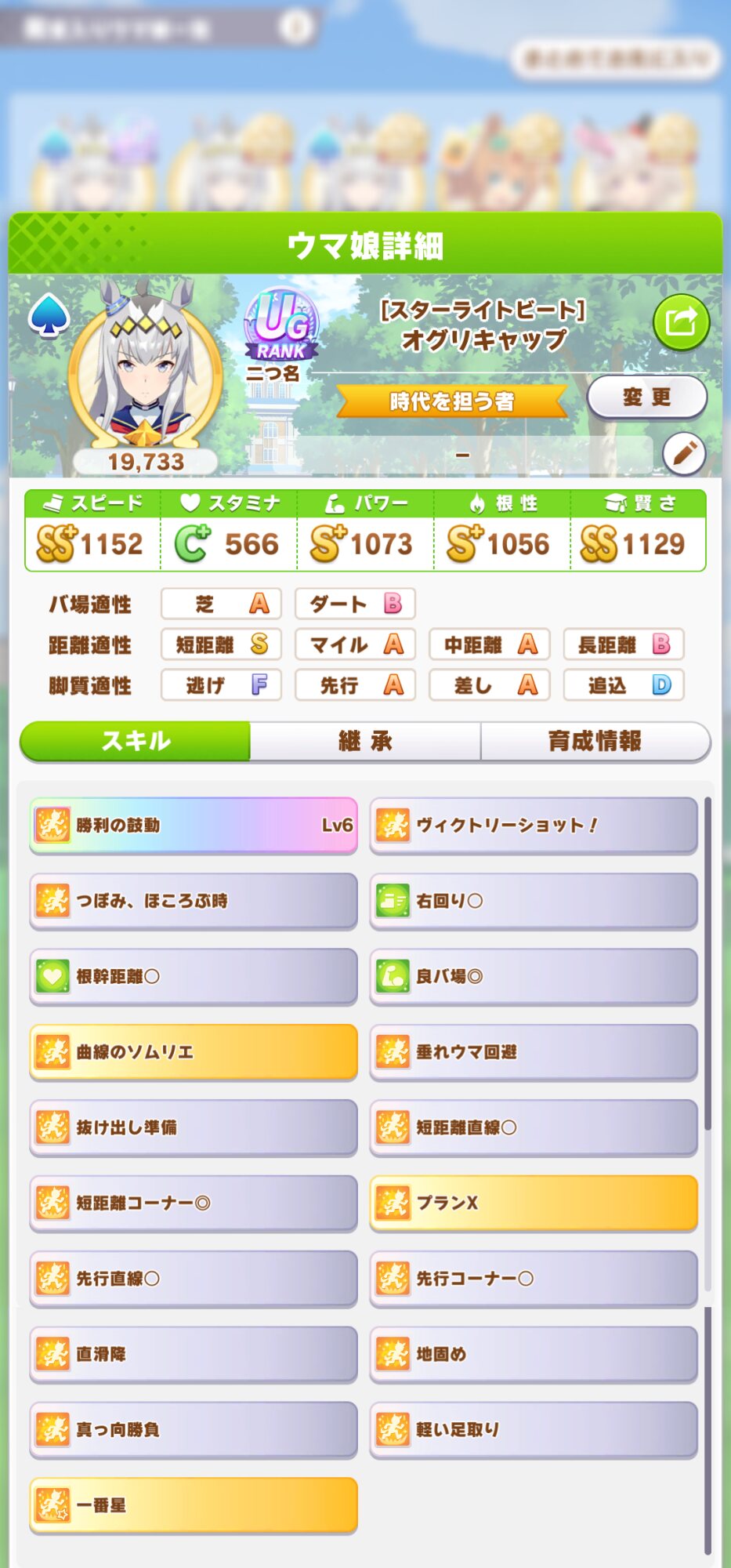Image resolution: width=731 pixels, height=1568 pixels.
Task: Select the スキル tab
Action: tap(136, 741)
